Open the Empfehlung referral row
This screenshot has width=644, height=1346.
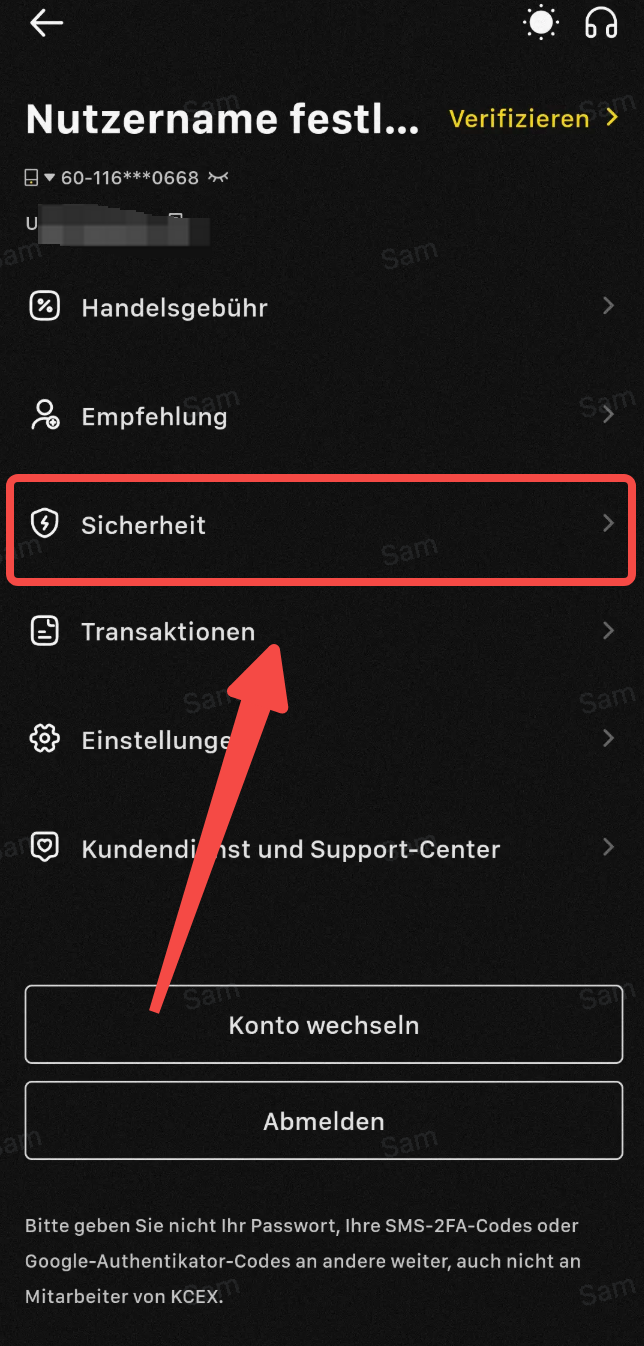pyautogui.click(x=322, y=416)
